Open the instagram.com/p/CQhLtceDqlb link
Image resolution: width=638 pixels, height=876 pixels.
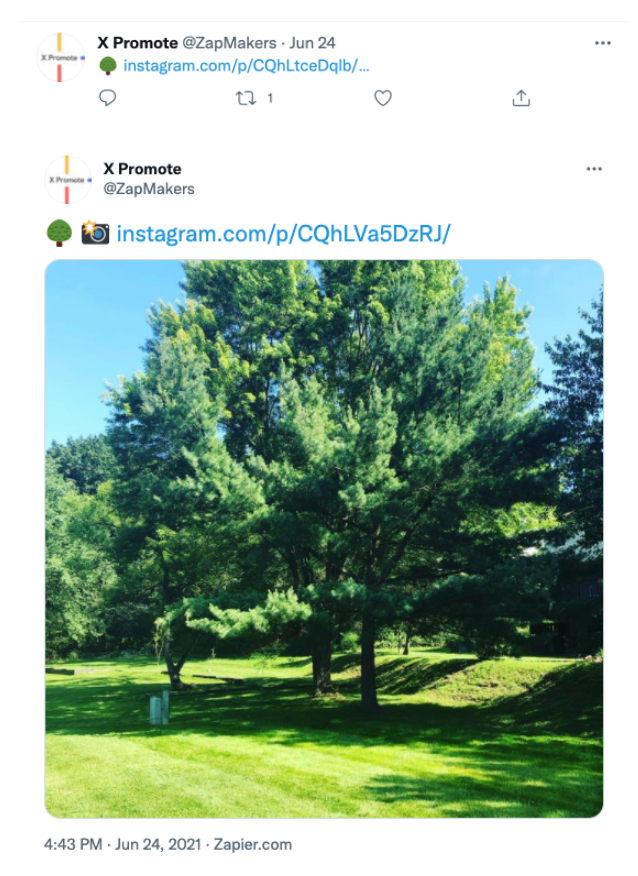(246, 66)
